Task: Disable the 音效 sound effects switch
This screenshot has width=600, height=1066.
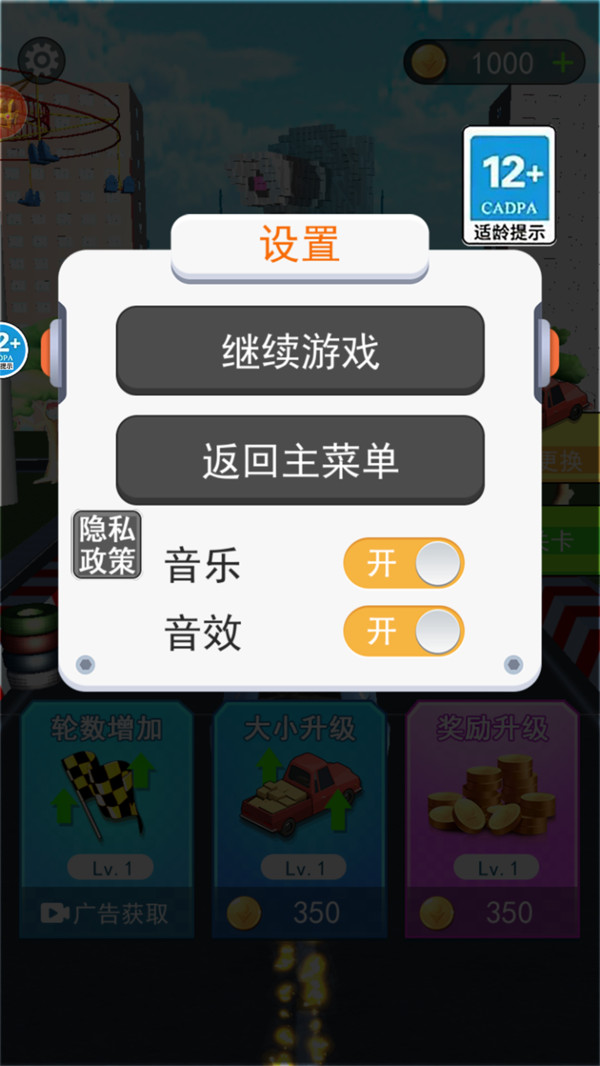Action: 403,632
